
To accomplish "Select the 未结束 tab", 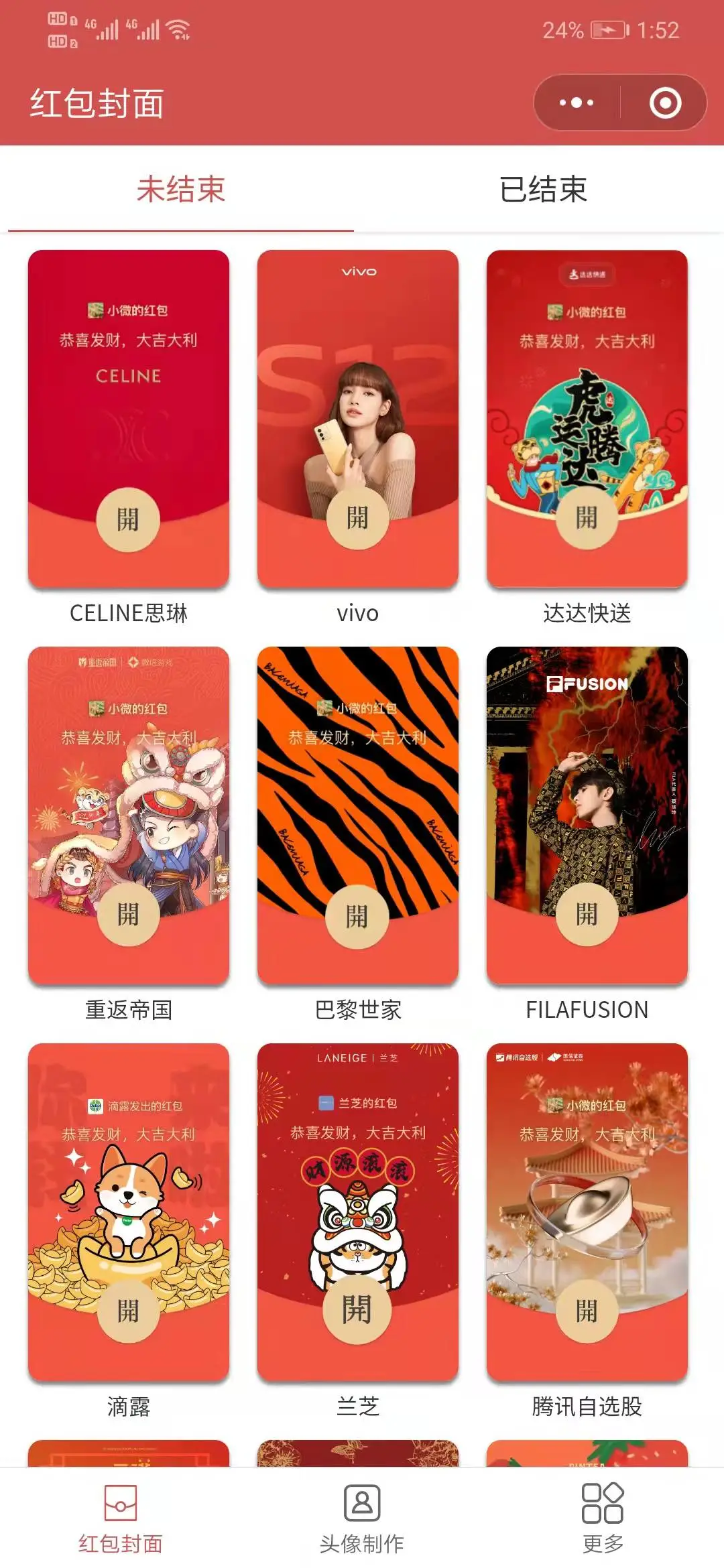I will point(181,190).
